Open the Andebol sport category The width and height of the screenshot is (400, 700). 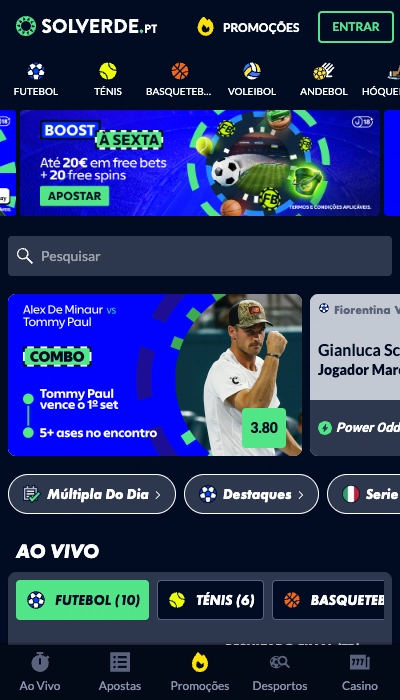point(324,79)
